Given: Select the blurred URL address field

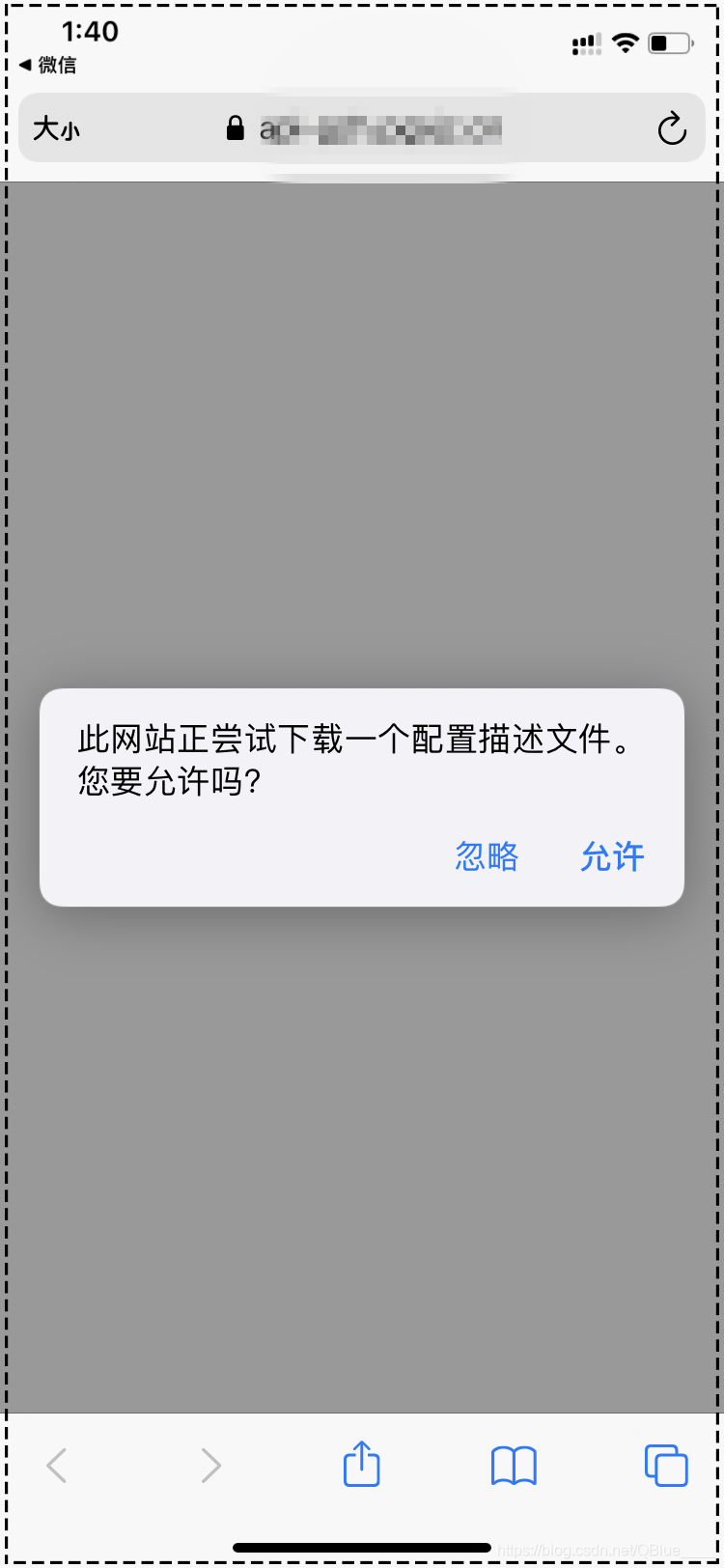Looking at the screenshot, I should [x=386, y=127].
